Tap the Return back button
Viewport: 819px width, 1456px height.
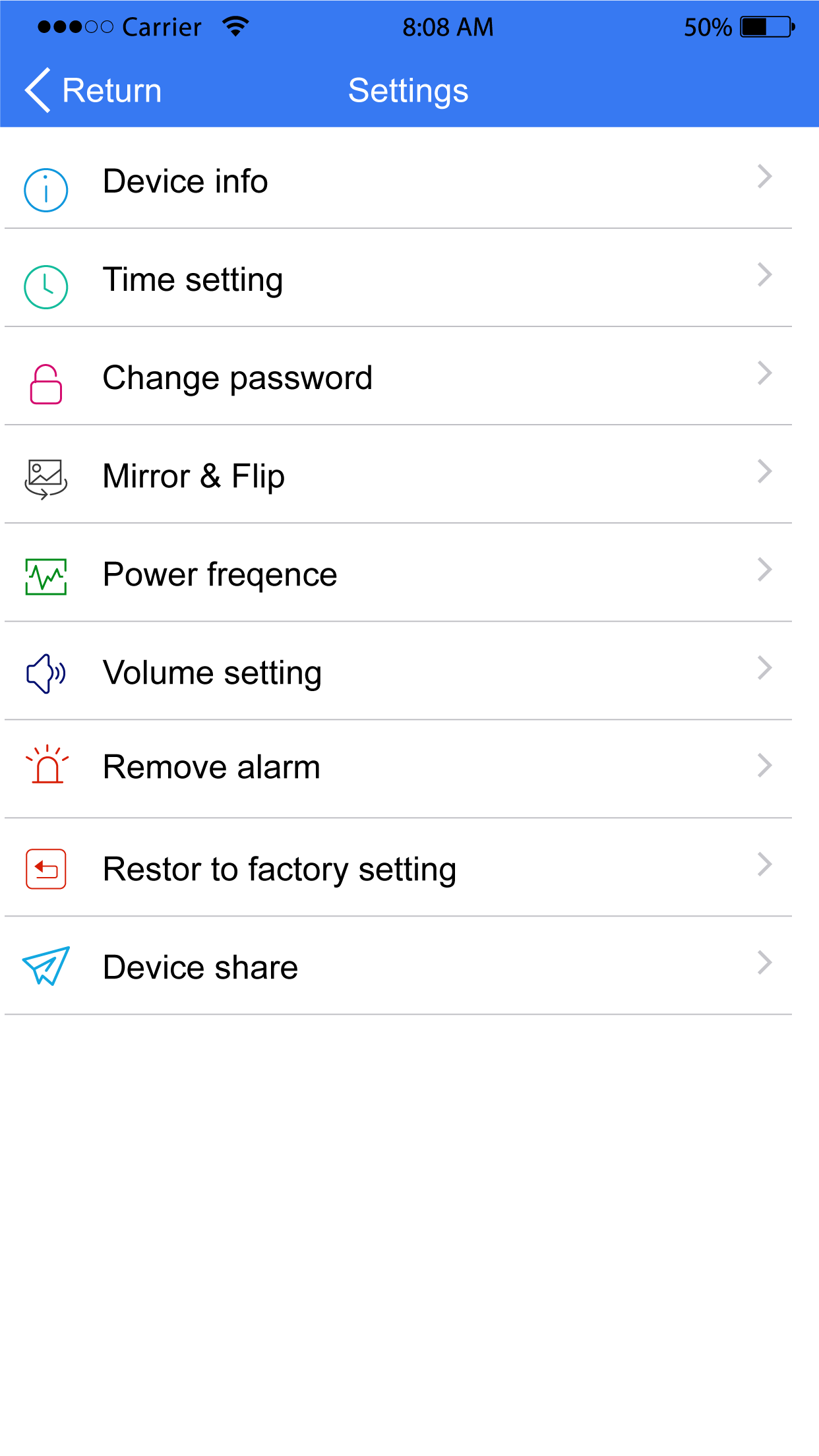click(x=92, y=90)
